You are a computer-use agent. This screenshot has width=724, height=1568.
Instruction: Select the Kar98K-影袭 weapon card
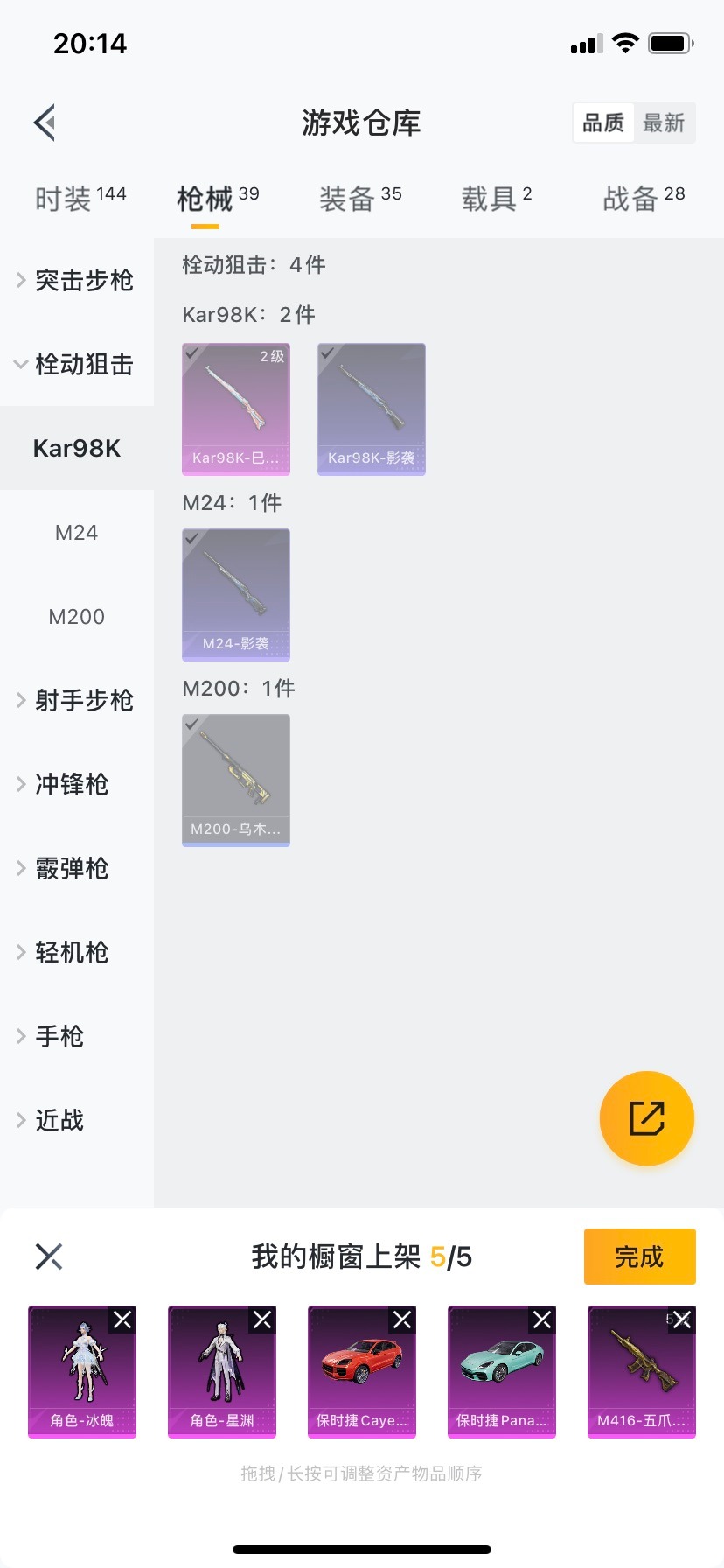pos(372,409)
